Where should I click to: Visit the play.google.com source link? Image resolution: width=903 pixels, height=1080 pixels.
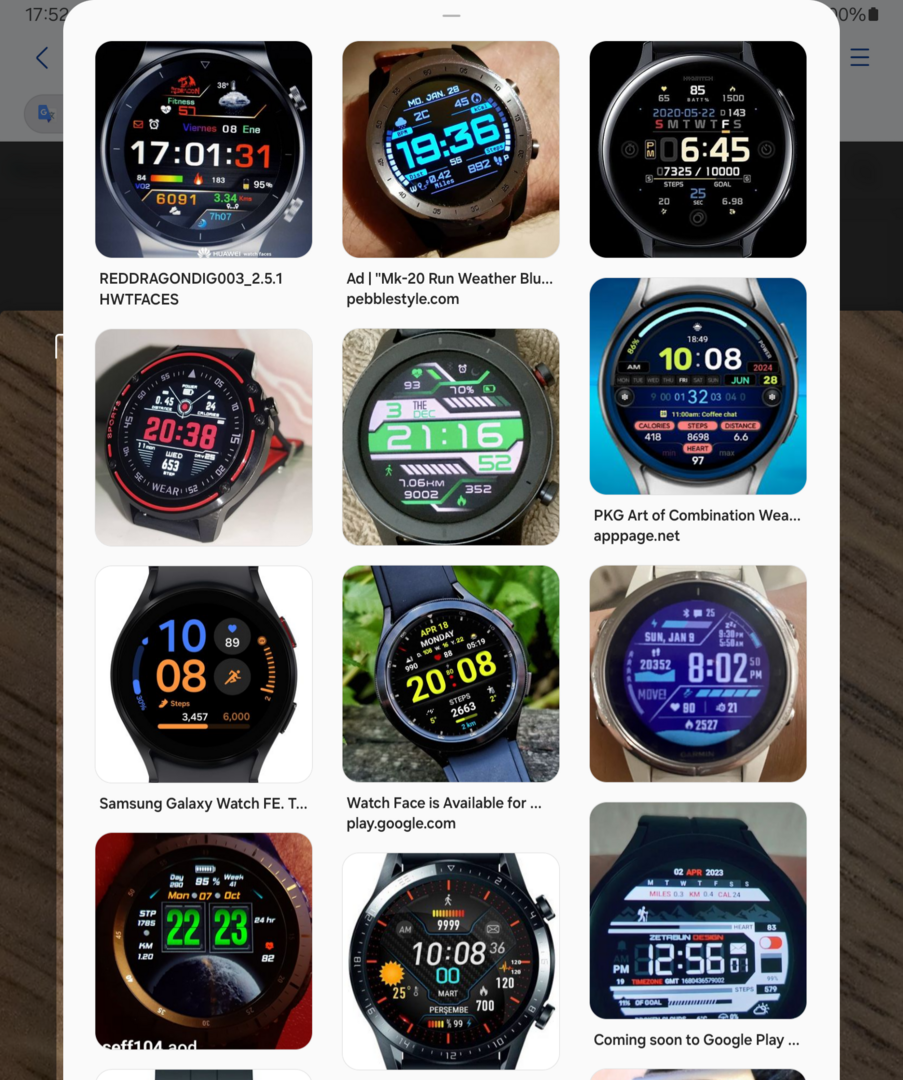pyautogui.click(x=401, y=824)
